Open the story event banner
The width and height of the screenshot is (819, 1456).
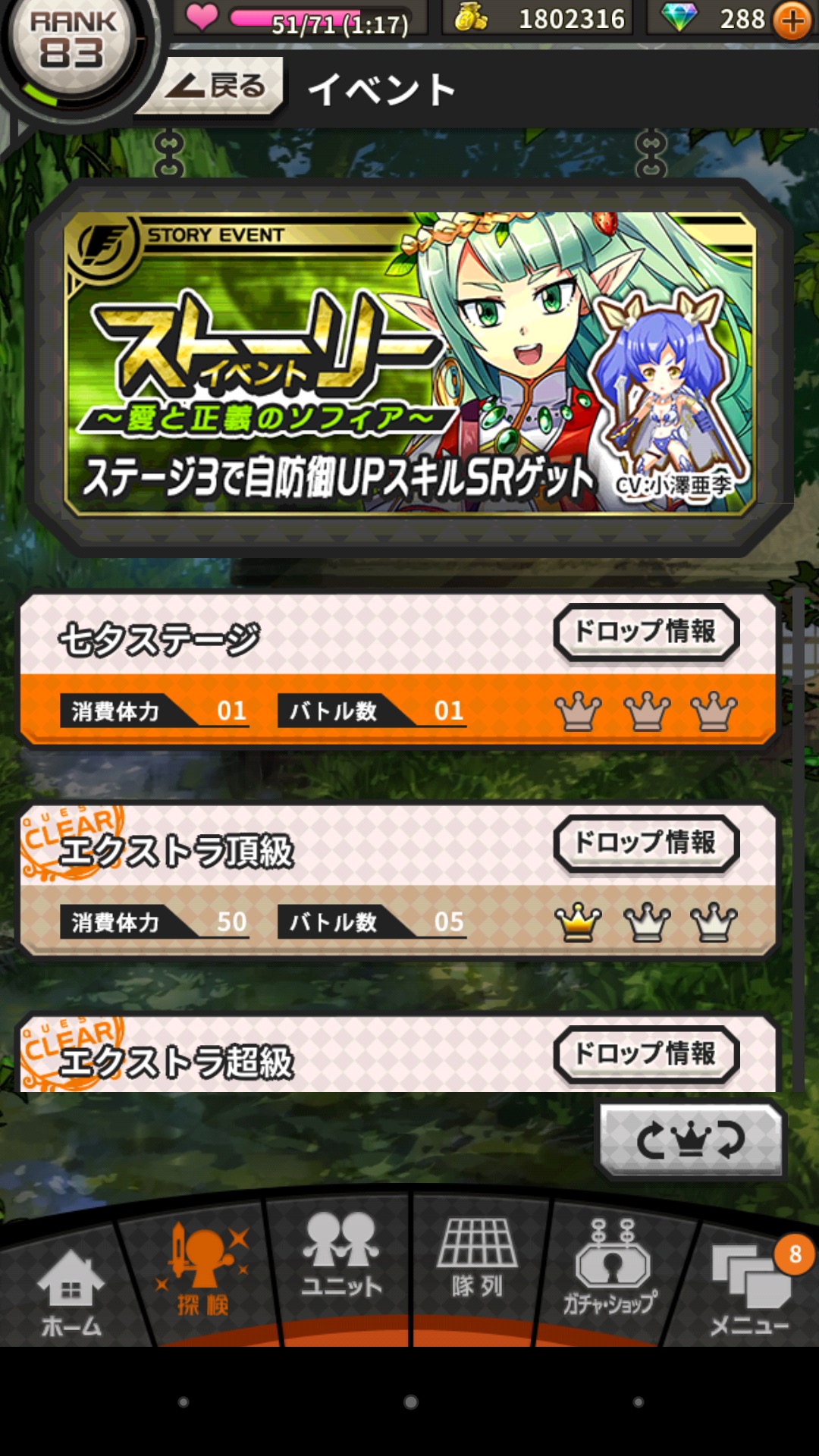pyautogui.click(x=409, y=366)
